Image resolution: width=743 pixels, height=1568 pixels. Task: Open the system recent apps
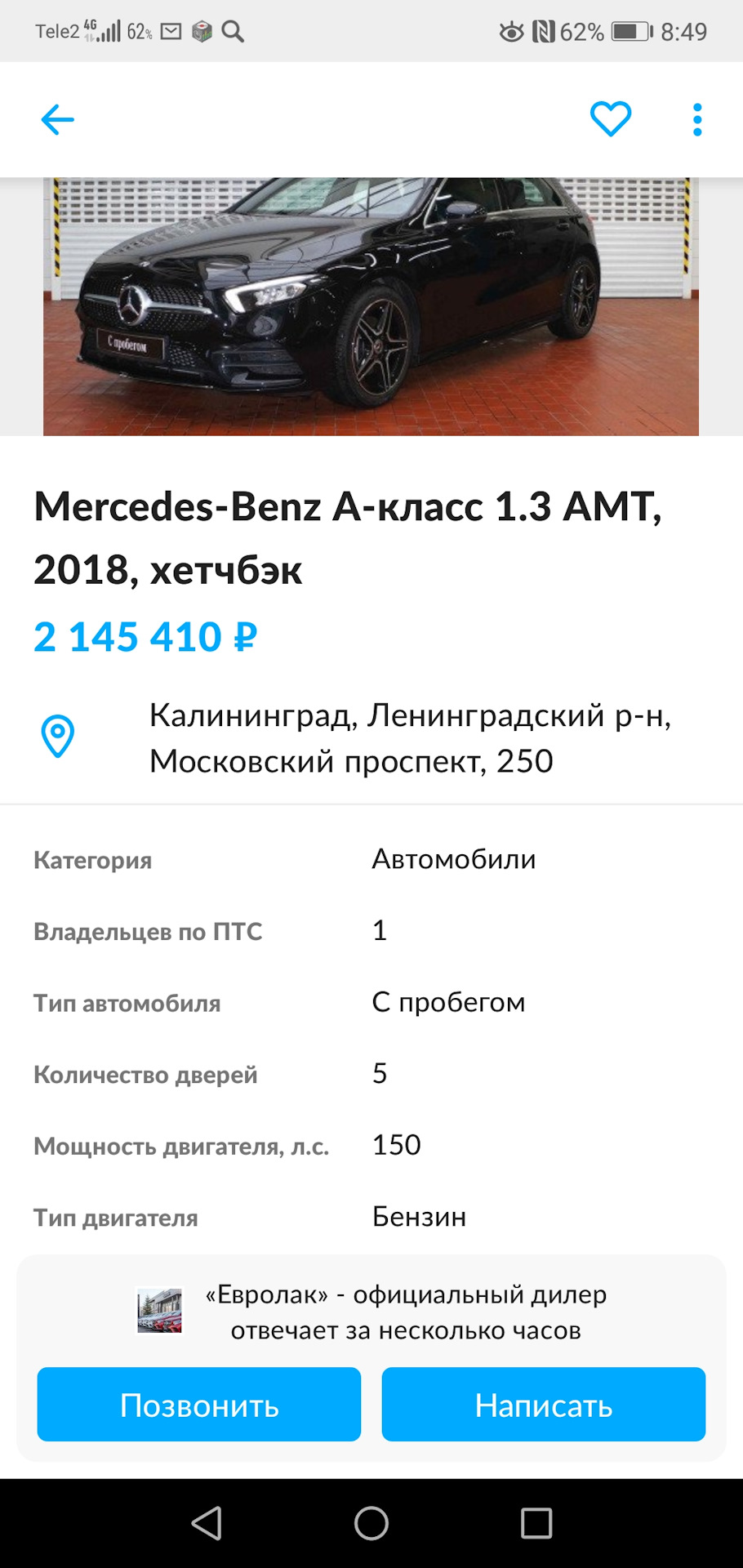pyautogui.click(x=536, y=1523)
